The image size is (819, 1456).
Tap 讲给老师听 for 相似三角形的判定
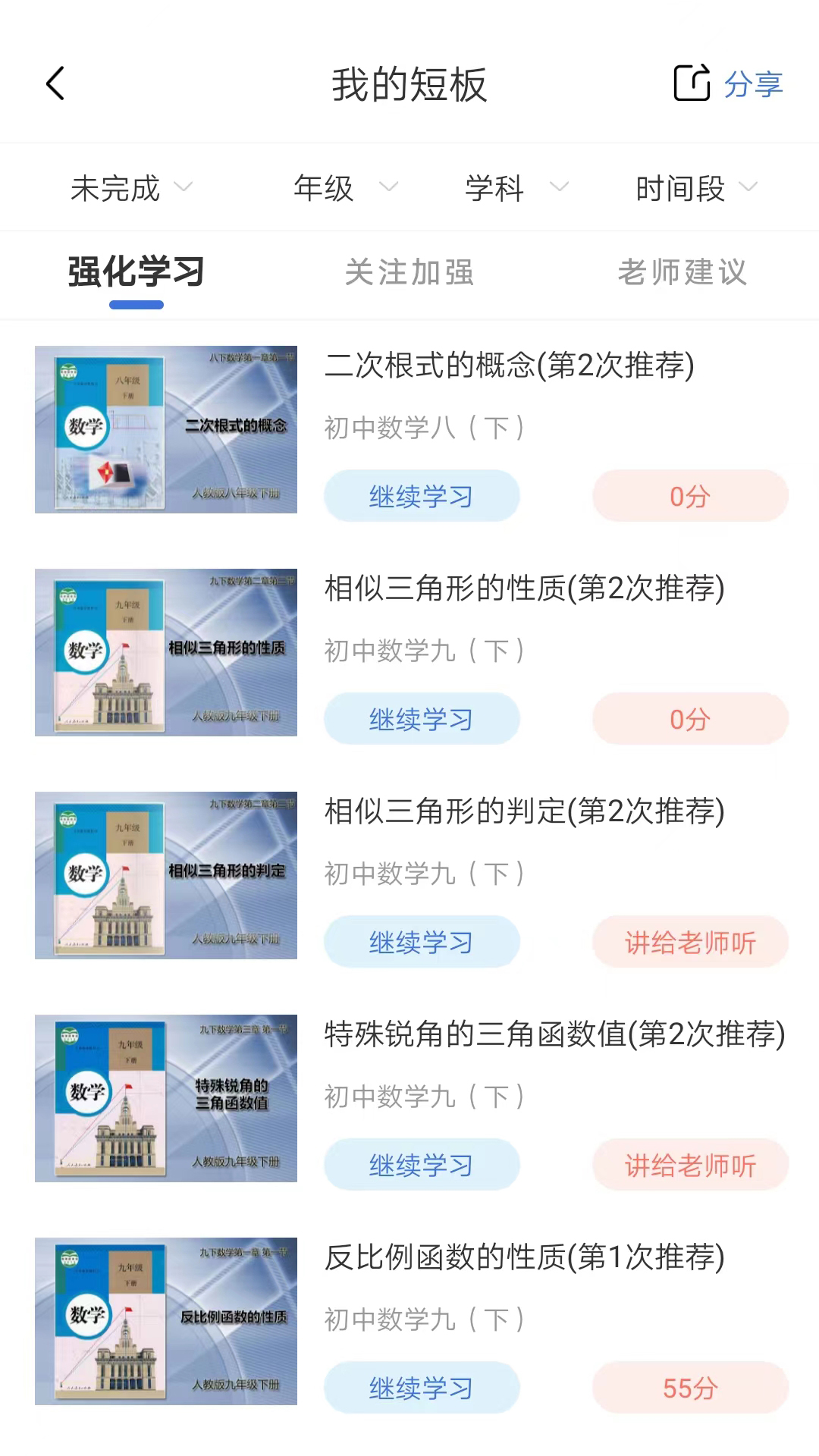(x=690, y=943)
